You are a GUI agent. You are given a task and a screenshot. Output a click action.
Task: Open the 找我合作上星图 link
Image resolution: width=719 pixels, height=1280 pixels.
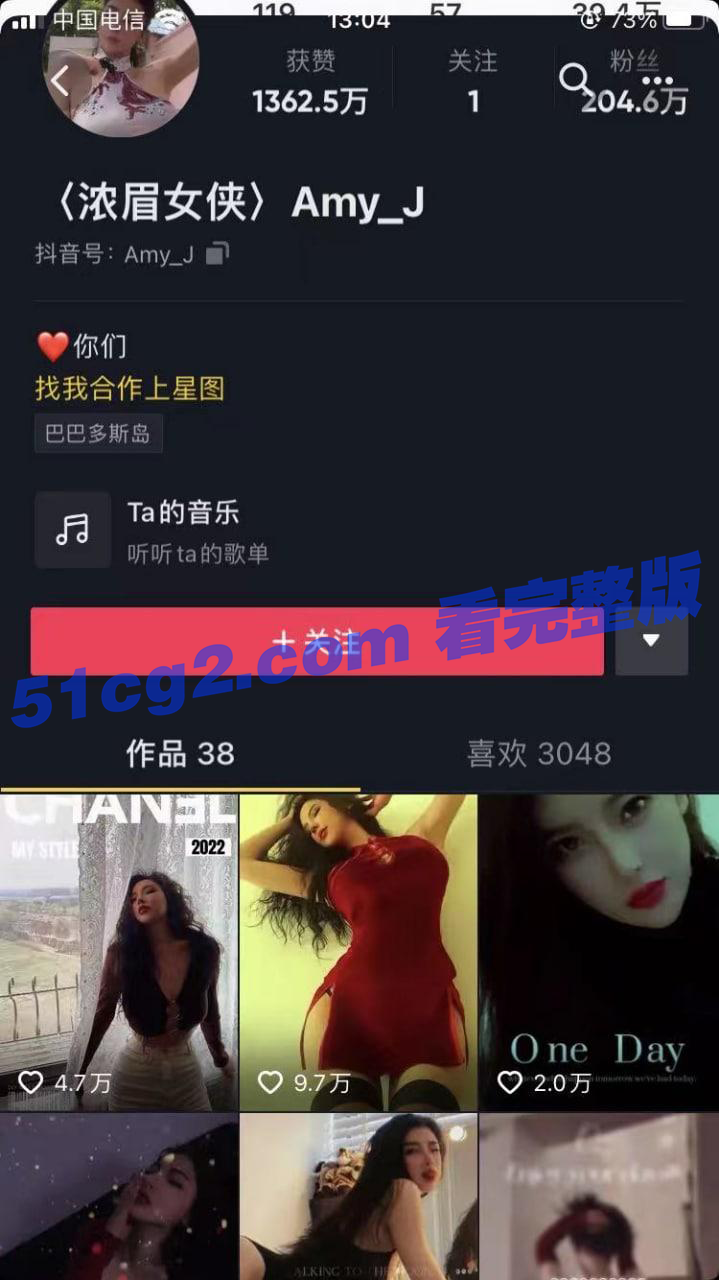[130, 388]
